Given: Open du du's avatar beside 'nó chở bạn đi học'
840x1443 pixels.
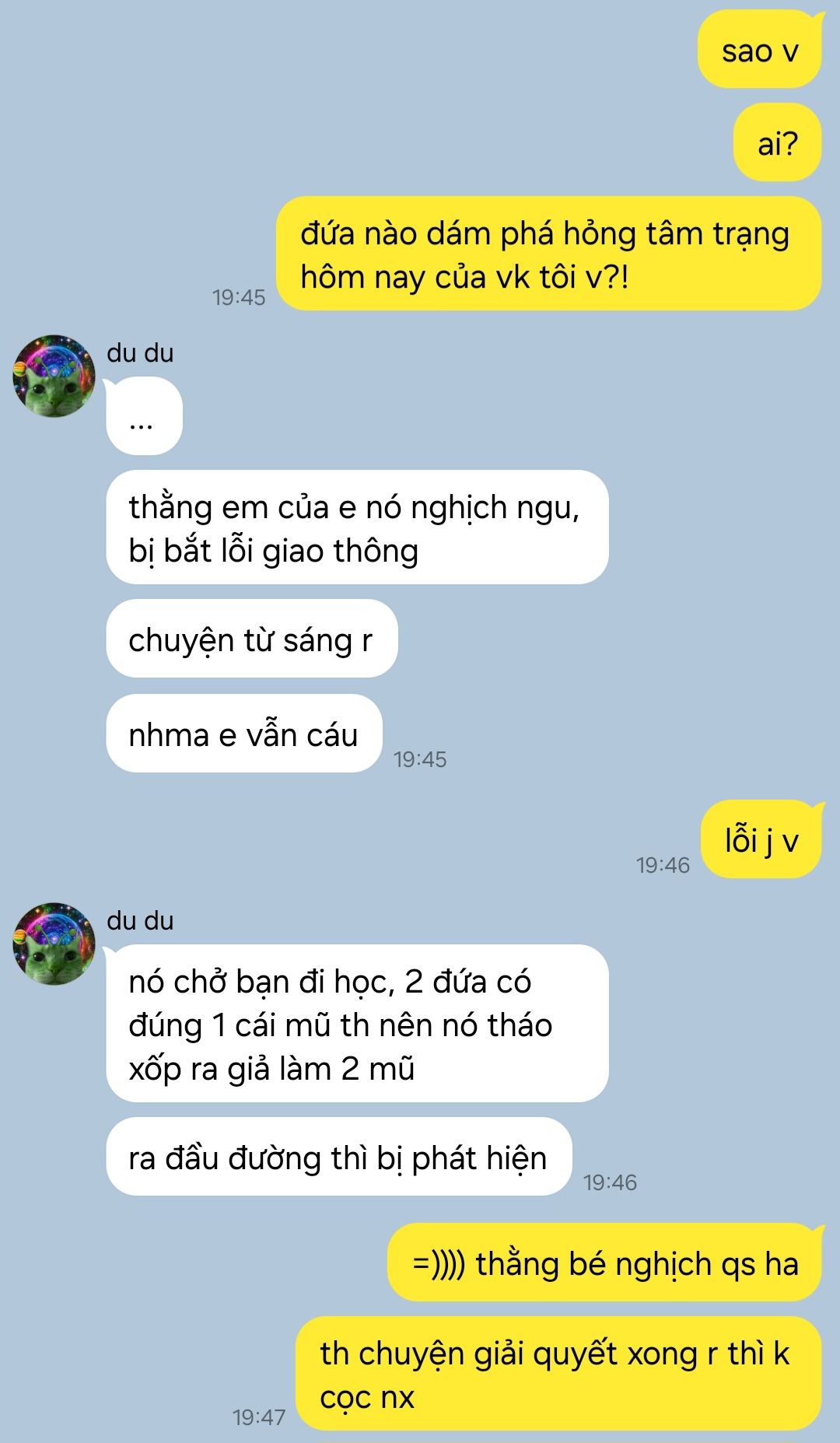Looking at the screenshot, I should (x=54, y=944).
